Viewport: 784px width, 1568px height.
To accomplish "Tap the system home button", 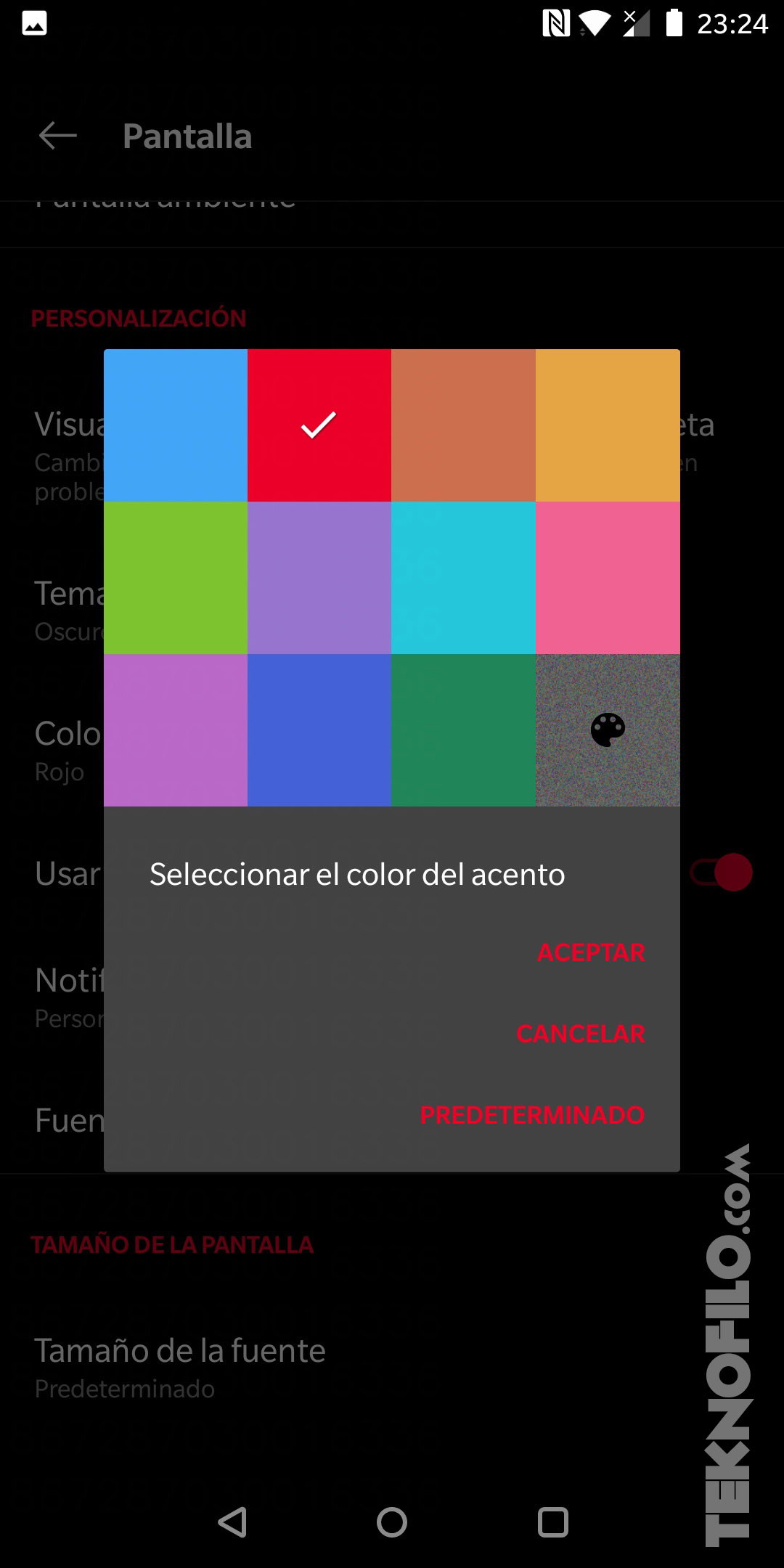I will pos(392,1522).
